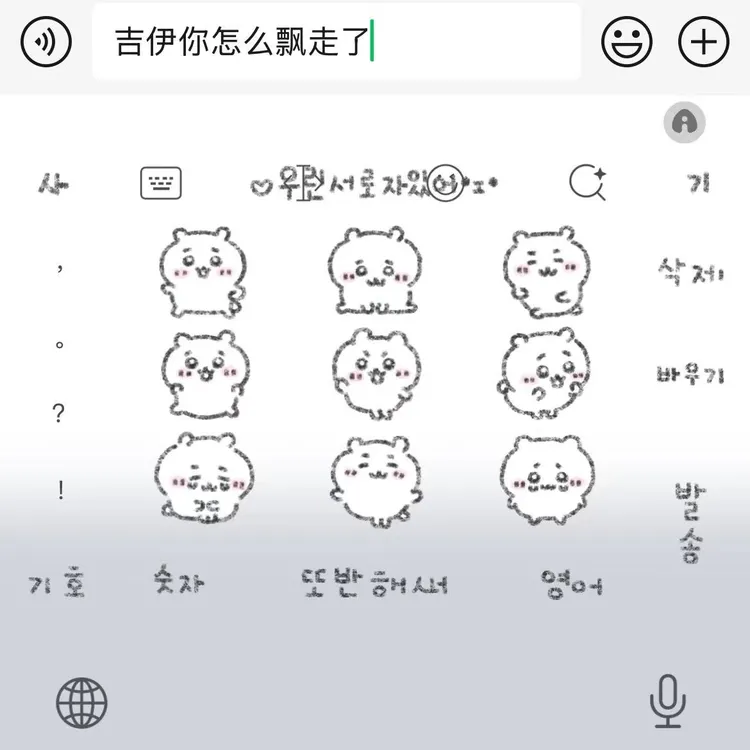The height and width of the screenshot is (750, 750).
Task: Tap the message text field
Action: coord(336,42)
